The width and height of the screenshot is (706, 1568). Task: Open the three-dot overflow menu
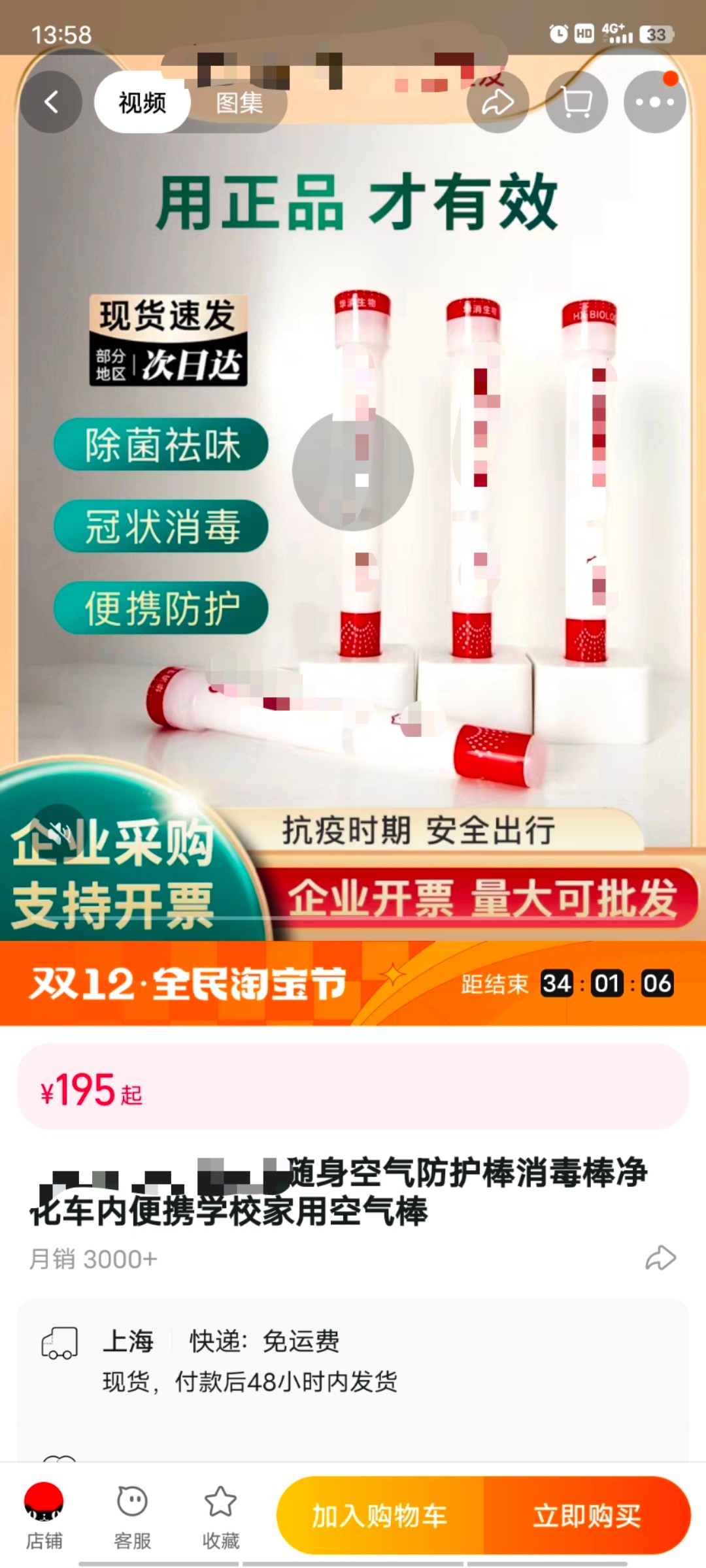pyautogui.click(x=654, y=103)
